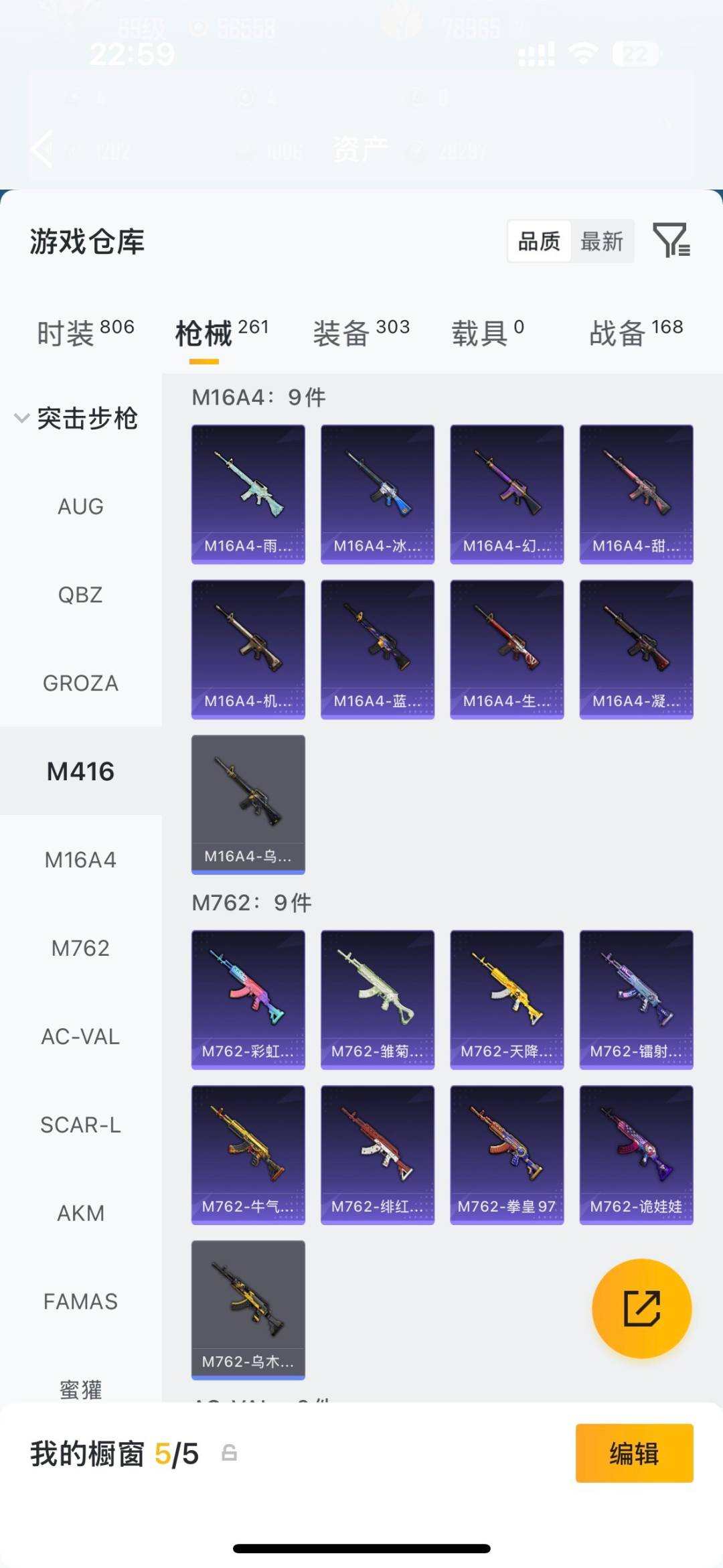Sort the warehouse by 品质
The image size is (723, 1568).
pos(539,241)
